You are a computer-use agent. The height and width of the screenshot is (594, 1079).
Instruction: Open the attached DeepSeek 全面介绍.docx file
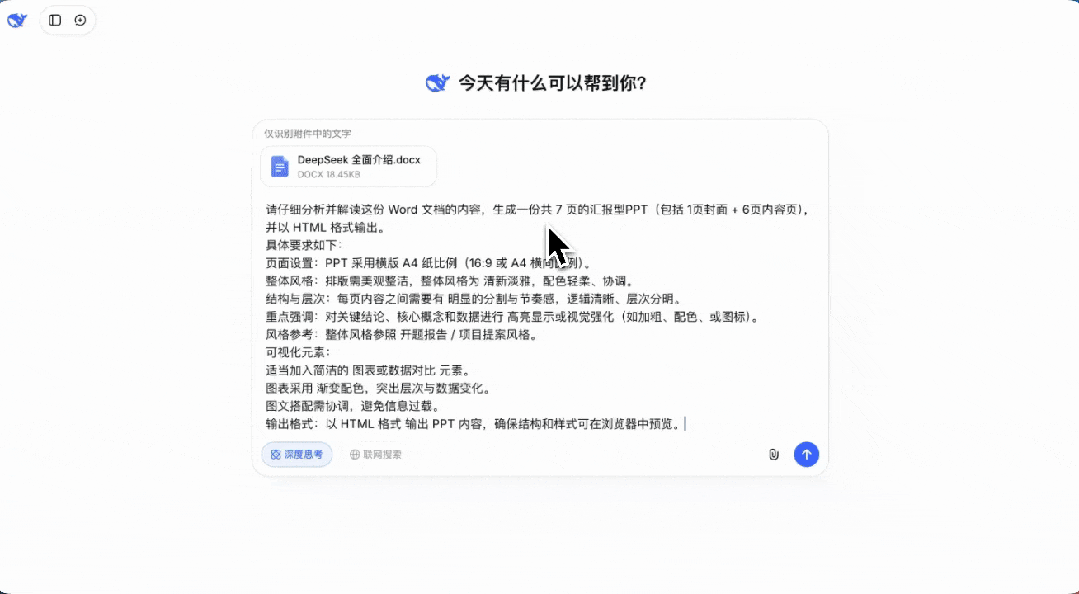point(348,166)
